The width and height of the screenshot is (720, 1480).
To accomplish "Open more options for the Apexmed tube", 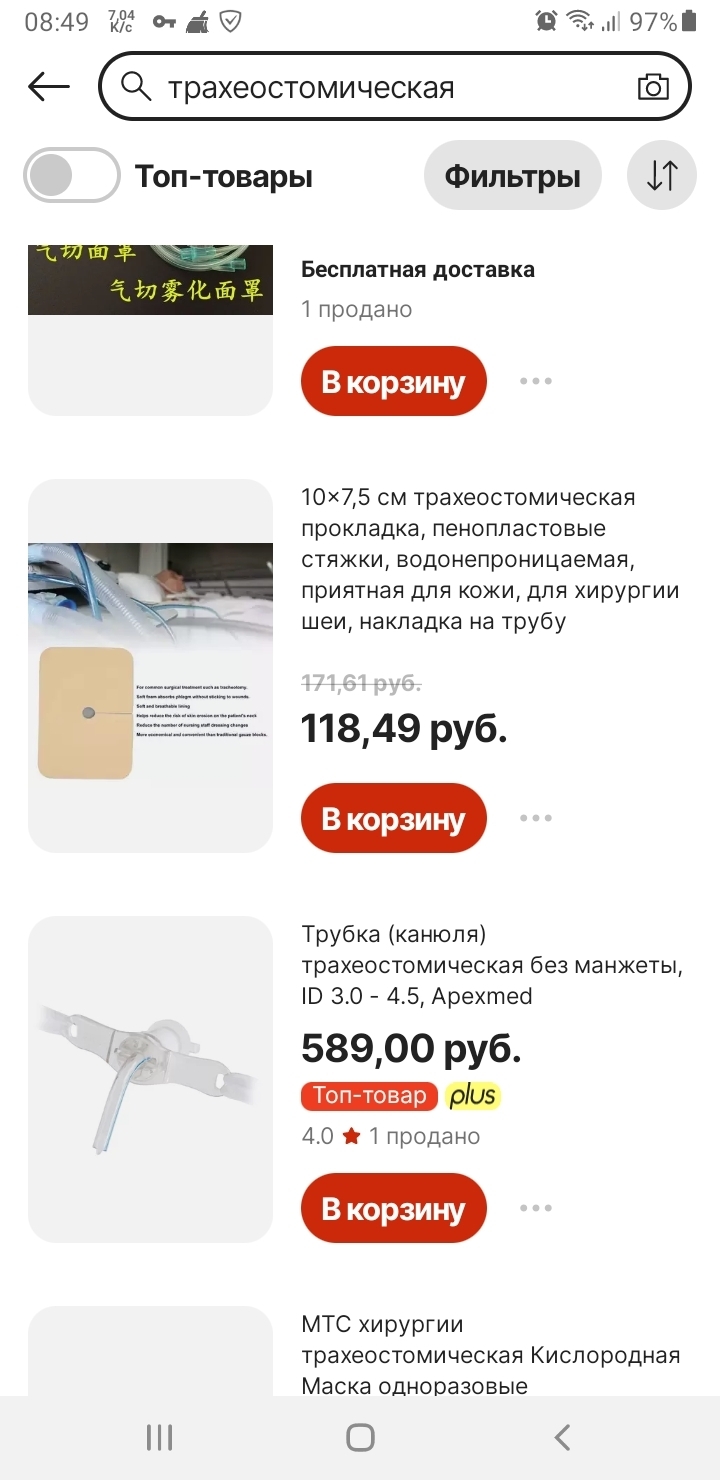I will pyautogui.click(x=536, y=1208).
